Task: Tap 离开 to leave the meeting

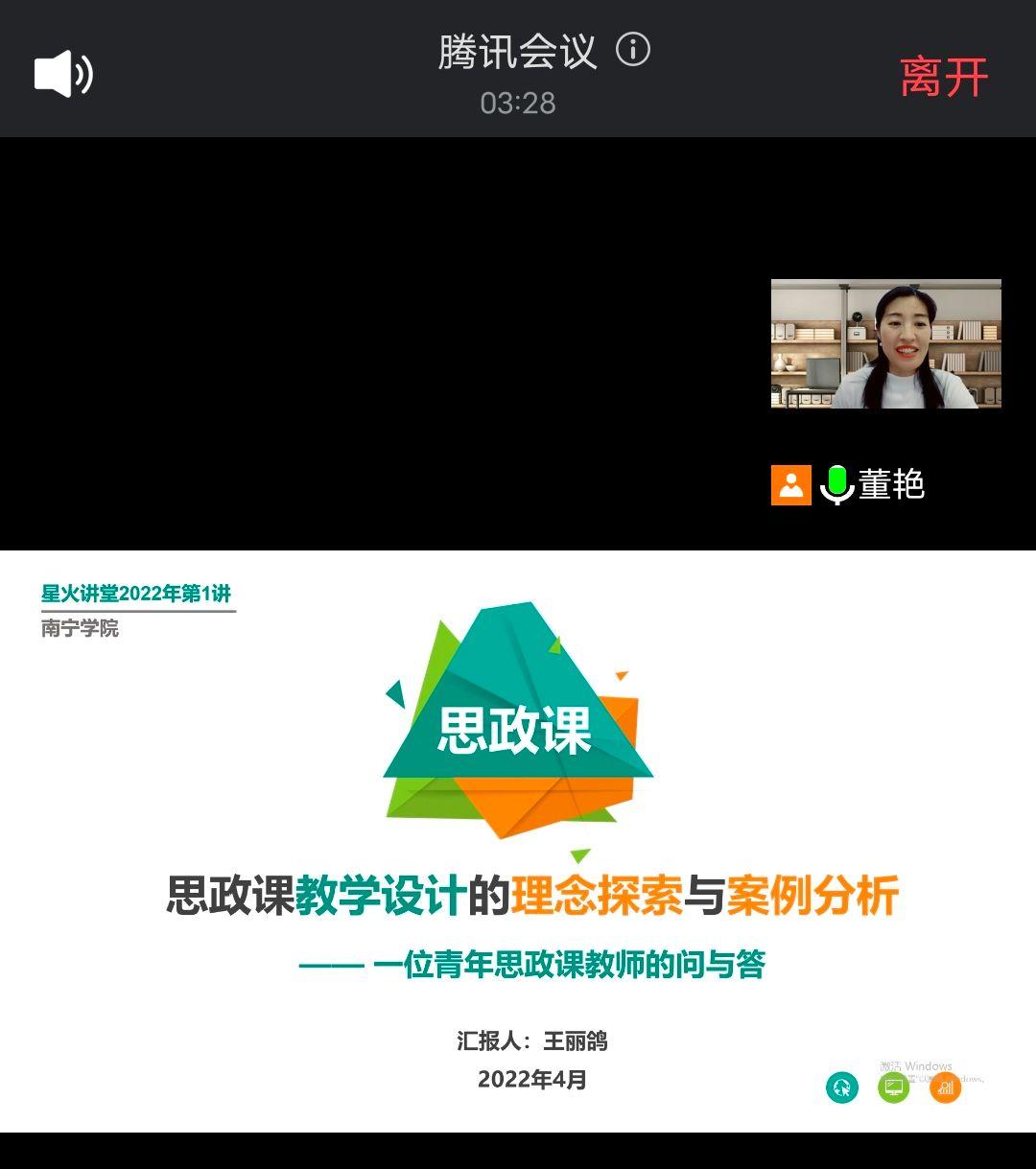Action: tap(943, 77)
